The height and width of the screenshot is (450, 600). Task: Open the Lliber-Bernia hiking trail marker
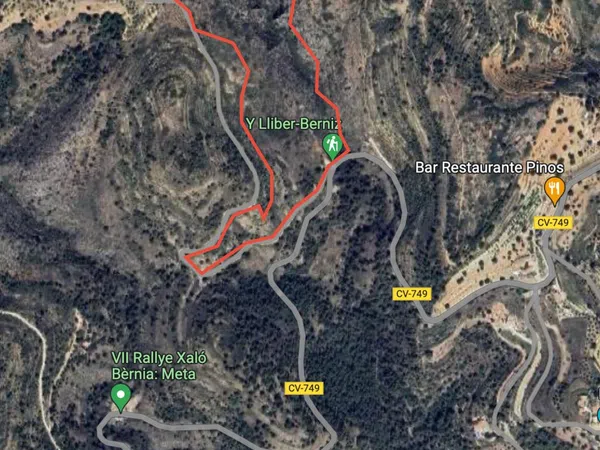click(332, 146)
